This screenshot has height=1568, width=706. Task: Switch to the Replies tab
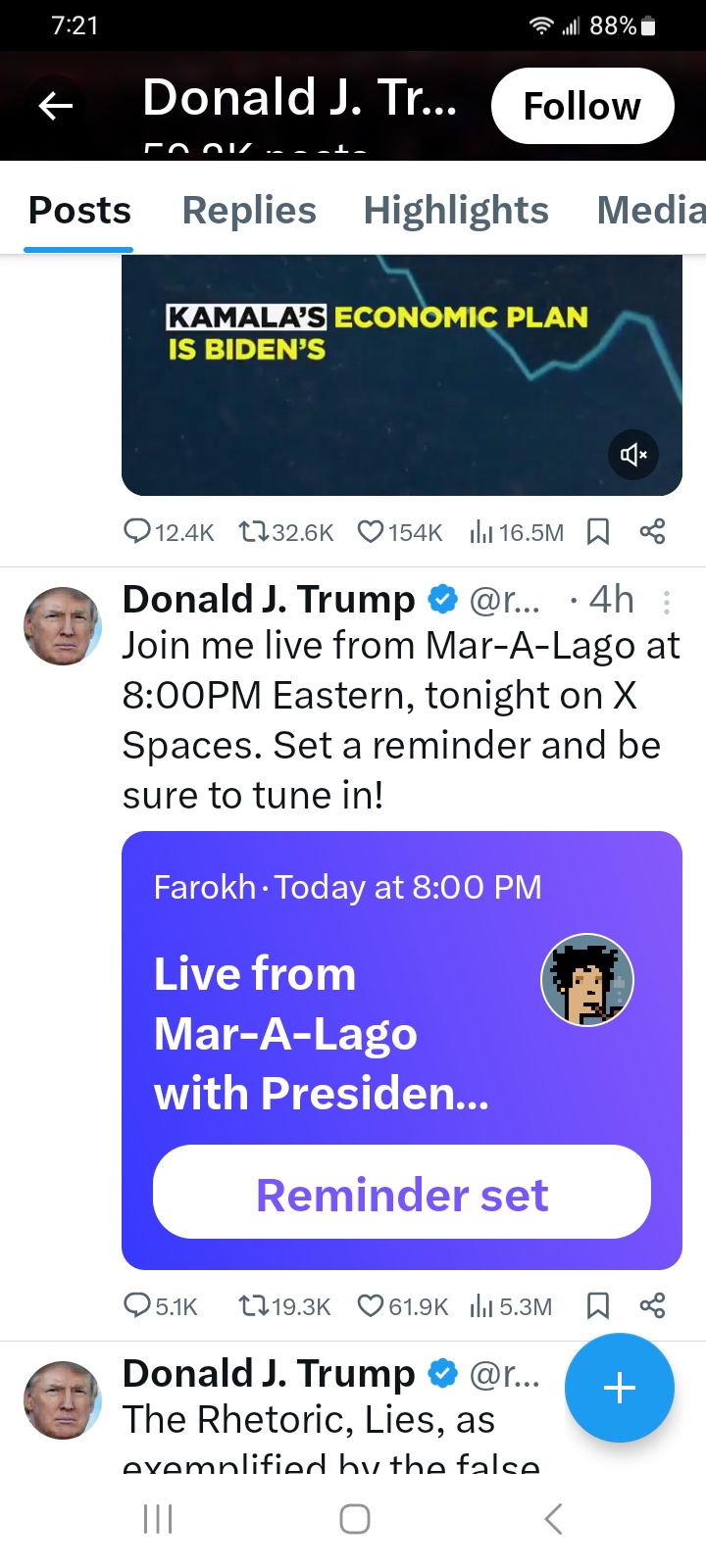click(249, 210)
